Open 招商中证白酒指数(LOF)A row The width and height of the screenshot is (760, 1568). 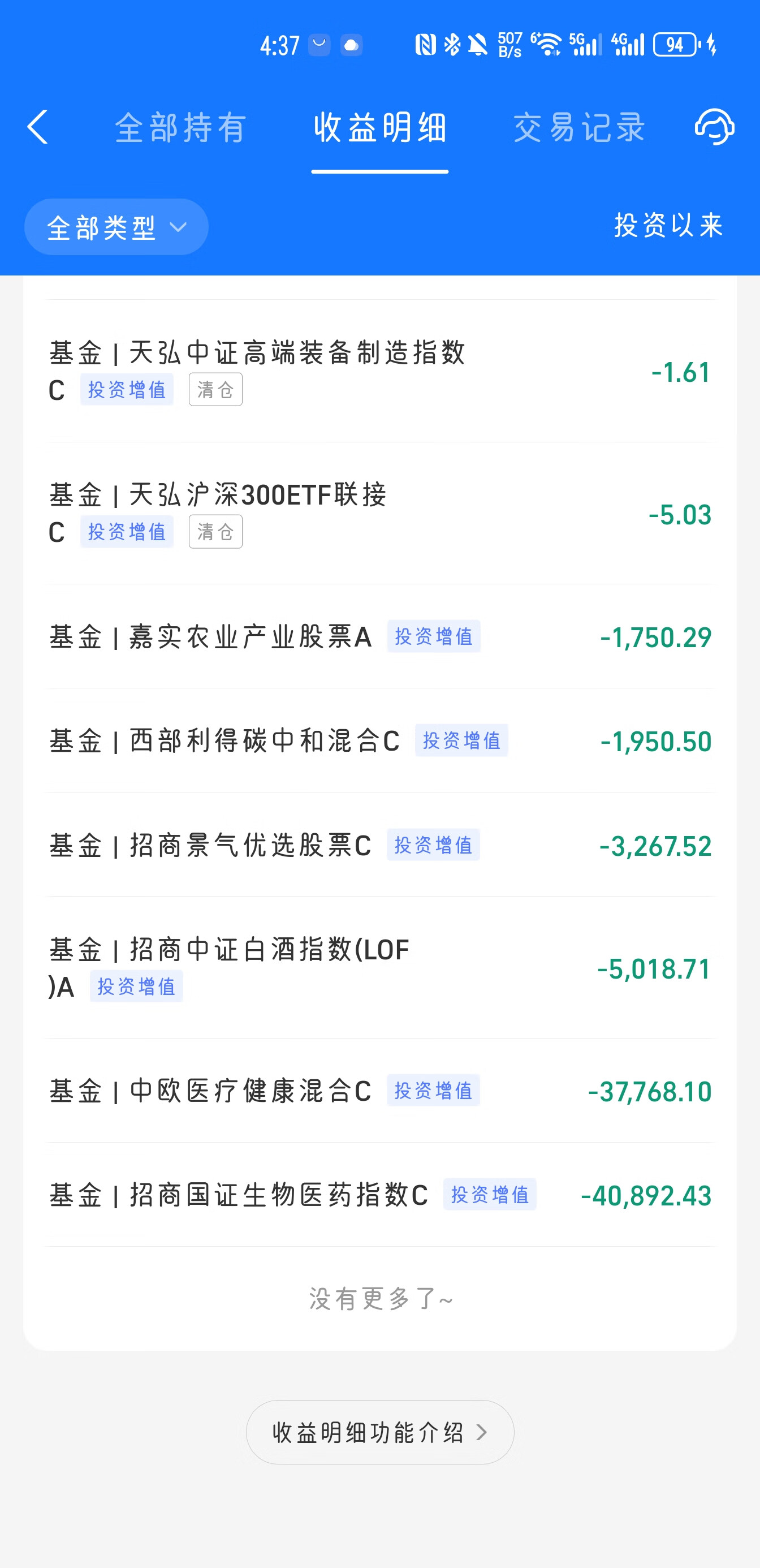381,967
